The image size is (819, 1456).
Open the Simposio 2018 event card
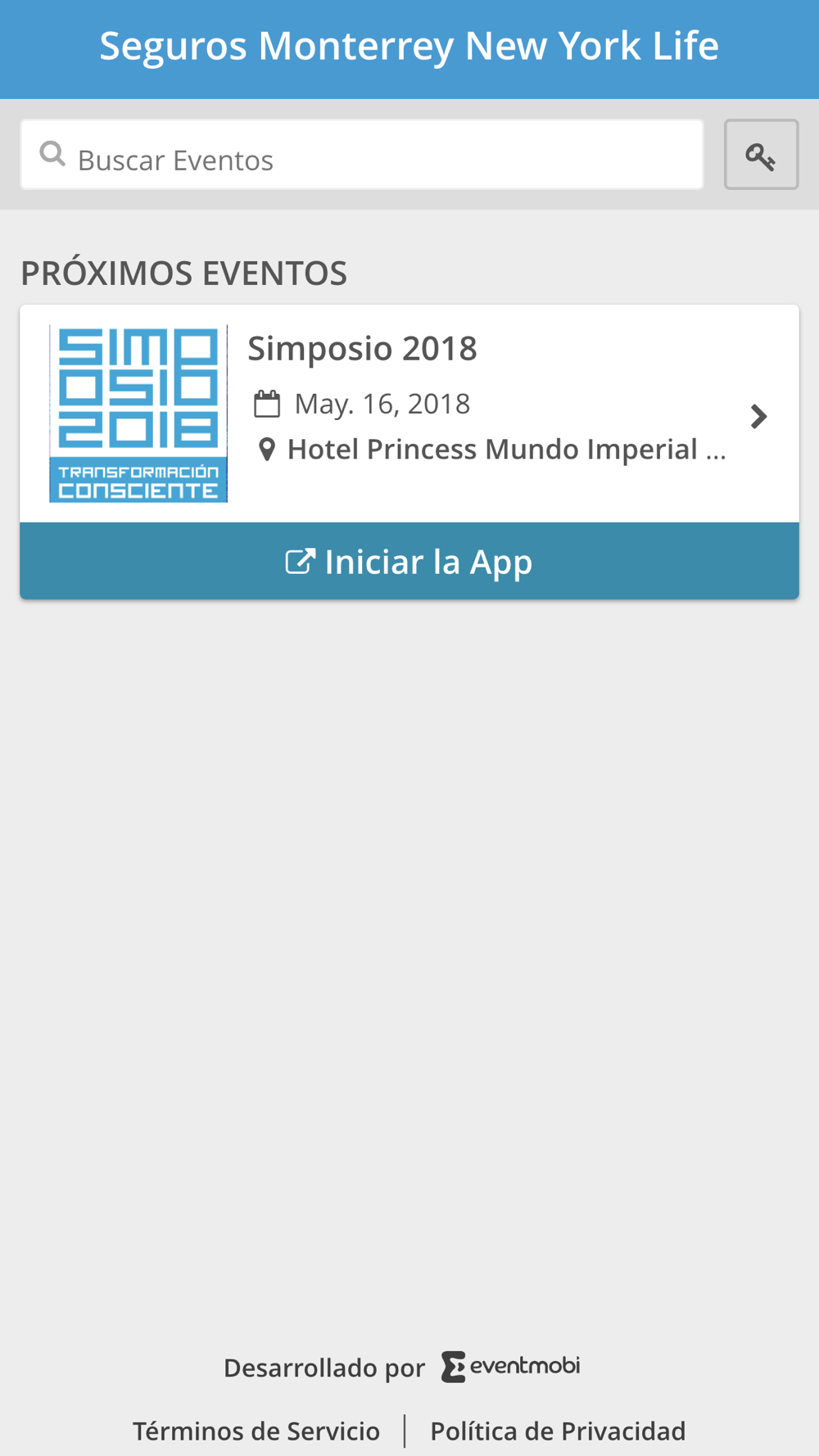(409, 414)
